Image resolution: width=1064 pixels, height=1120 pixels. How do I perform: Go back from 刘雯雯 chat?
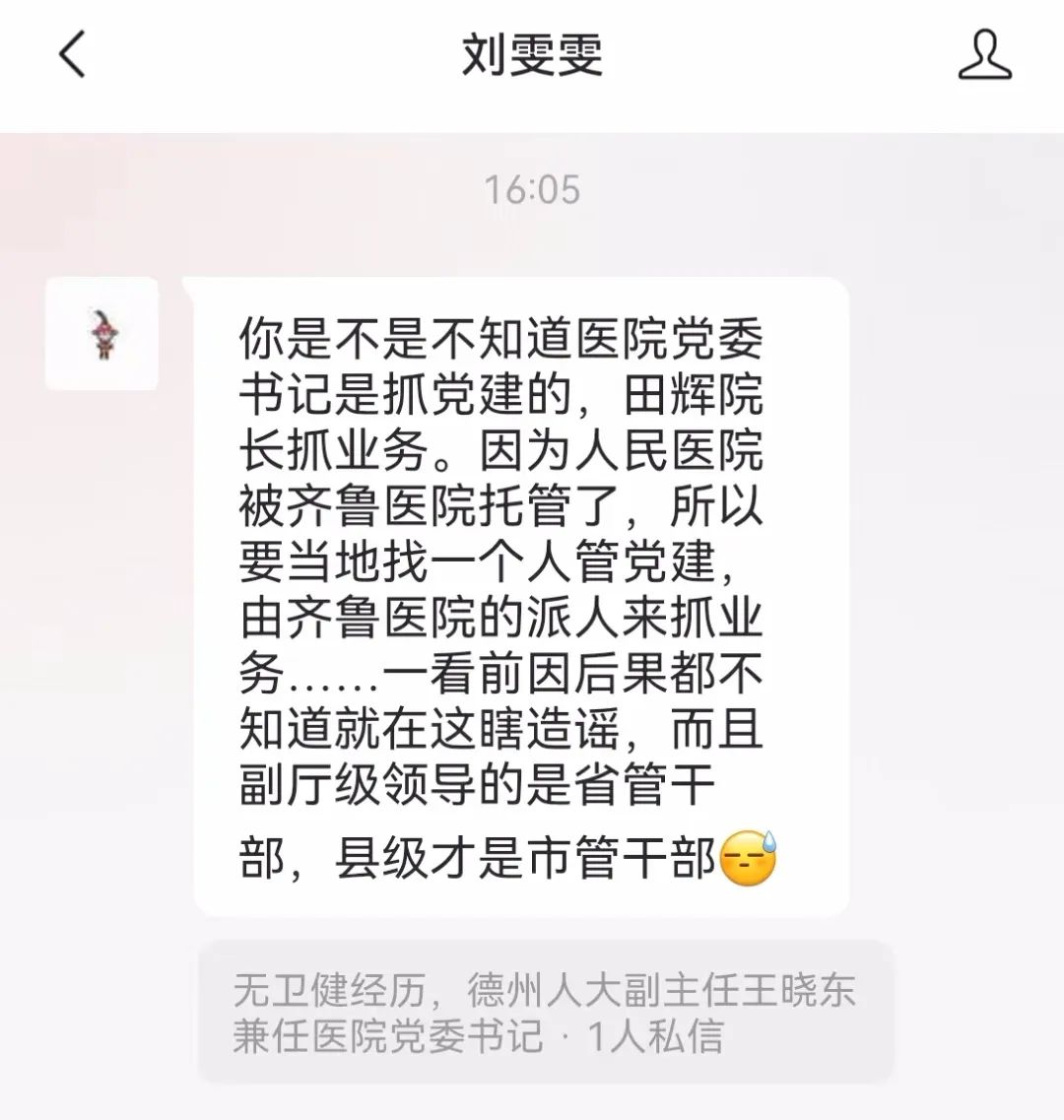[x=73, y=55]
